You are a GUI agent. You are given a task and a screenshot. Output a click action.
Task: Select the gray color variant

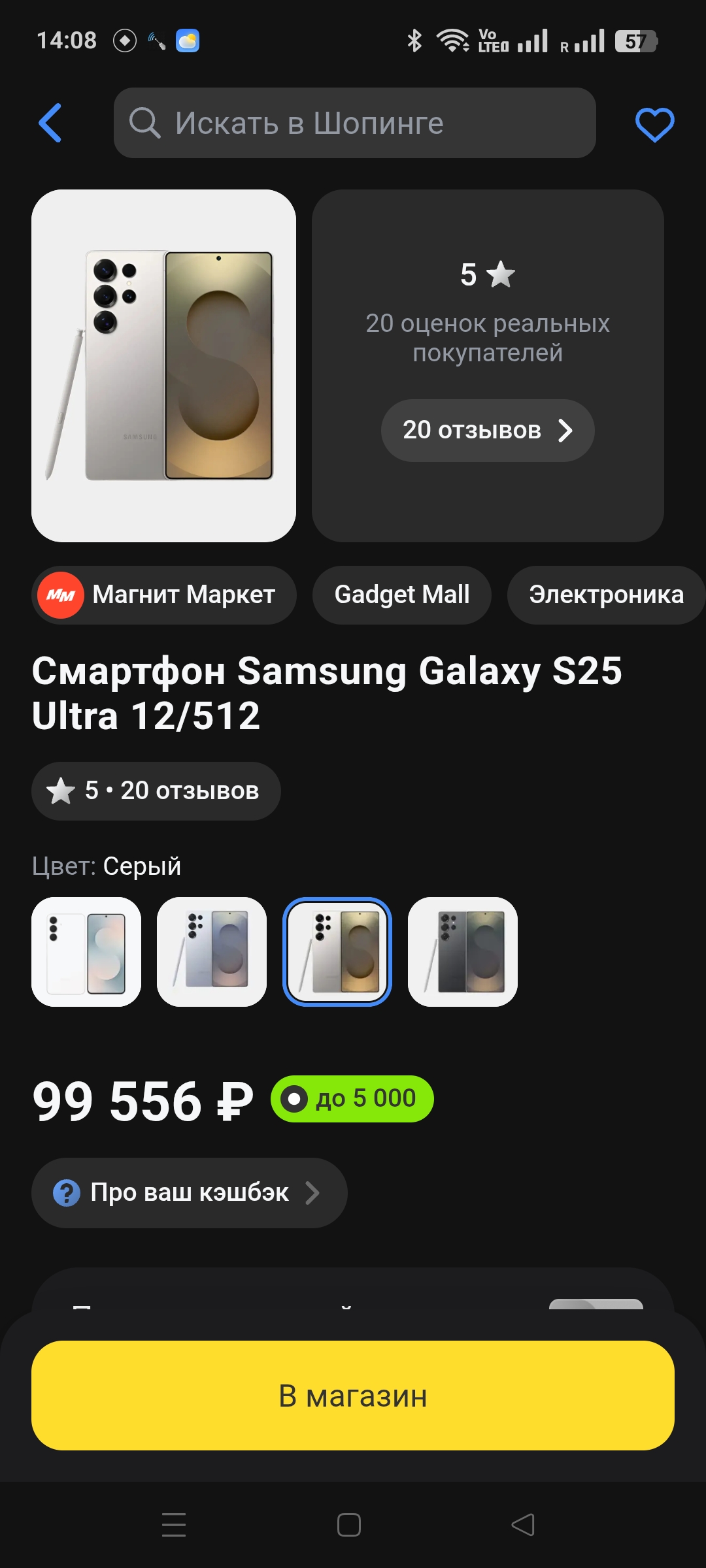(337, 952)
